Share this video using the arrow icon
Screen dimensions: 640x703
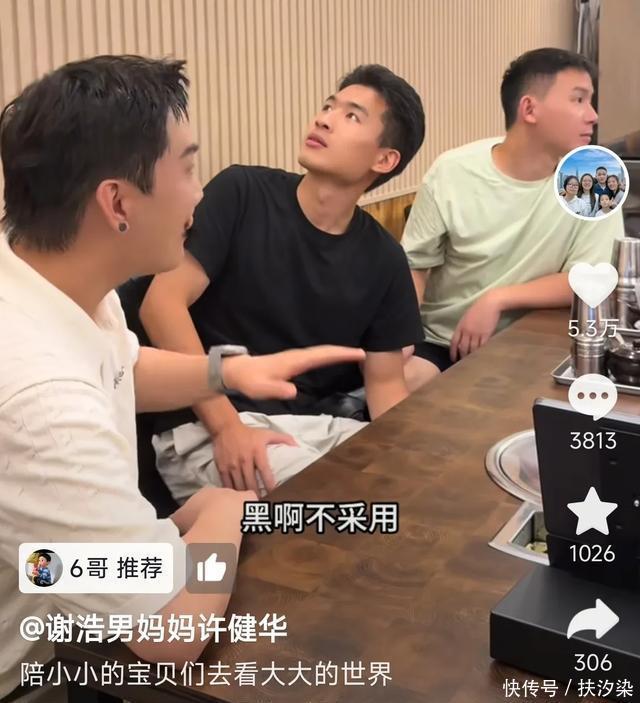pos(593,620)
